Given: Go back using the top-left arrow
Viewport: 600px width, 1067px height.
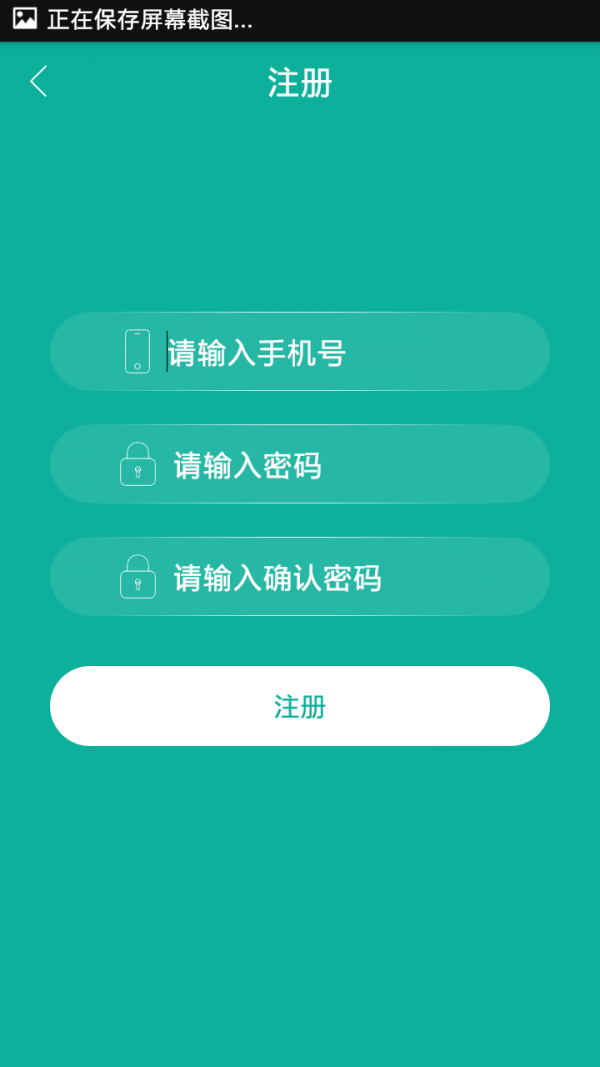Looking at the screenshot, I should (39, 82).
